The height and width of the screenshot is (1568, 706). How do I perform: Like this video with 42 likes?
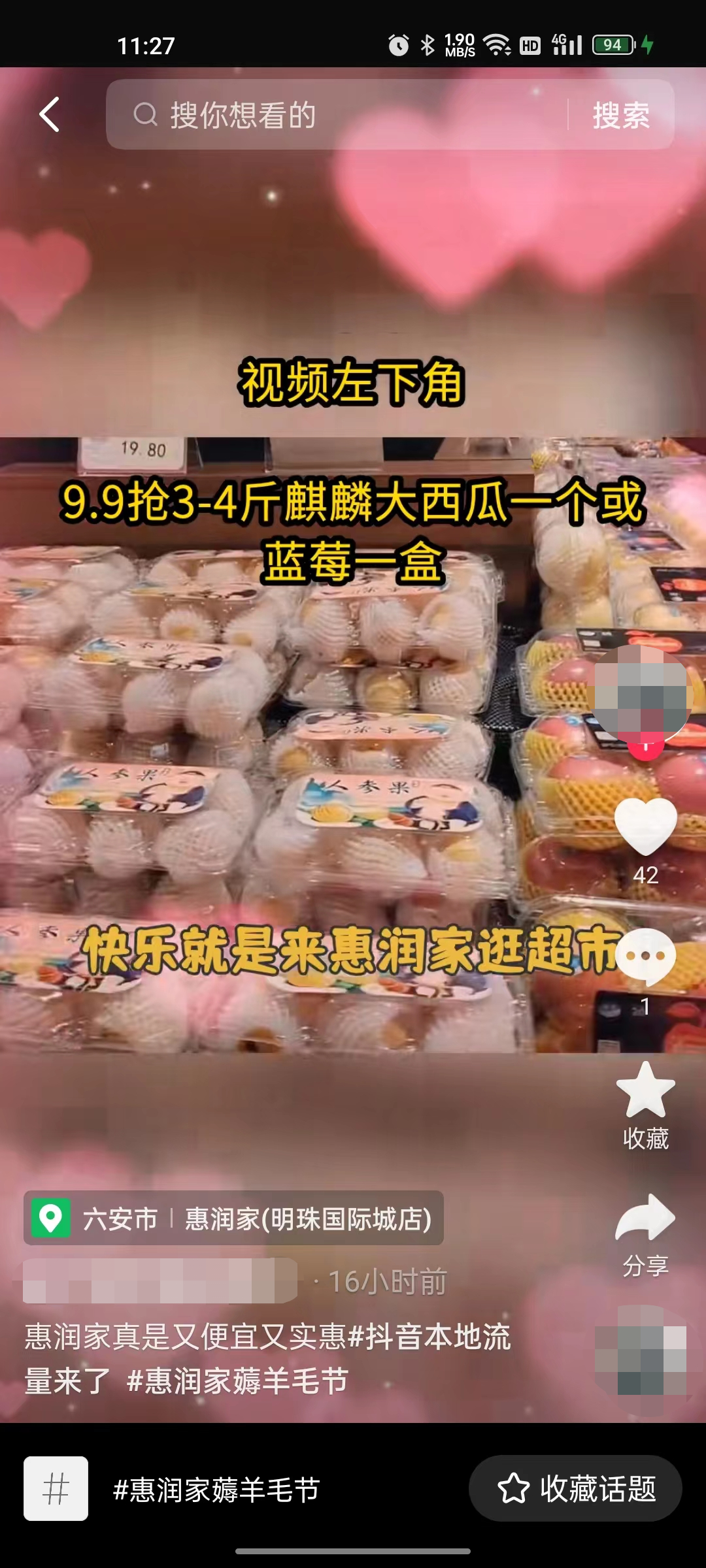click(645, 826)
